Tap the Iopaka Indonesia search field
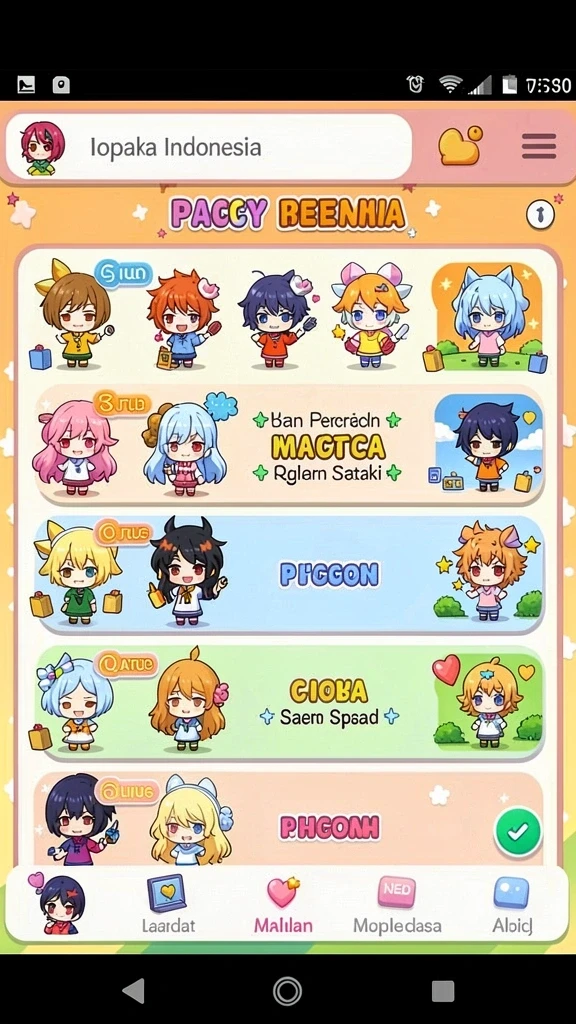576x1024 pixels. [209, 147]
